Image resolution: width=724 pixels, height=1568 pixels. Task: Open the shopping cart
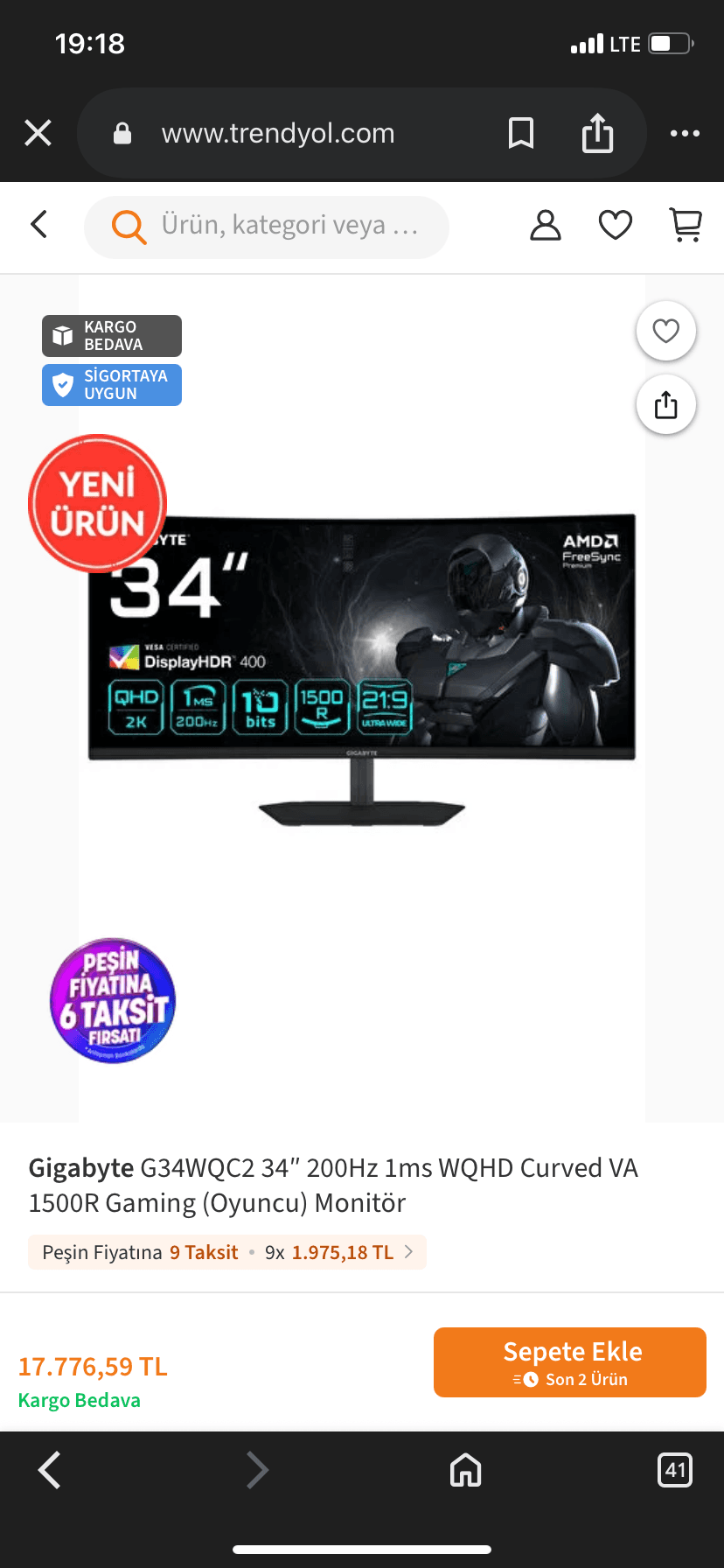tap(686, 226)
